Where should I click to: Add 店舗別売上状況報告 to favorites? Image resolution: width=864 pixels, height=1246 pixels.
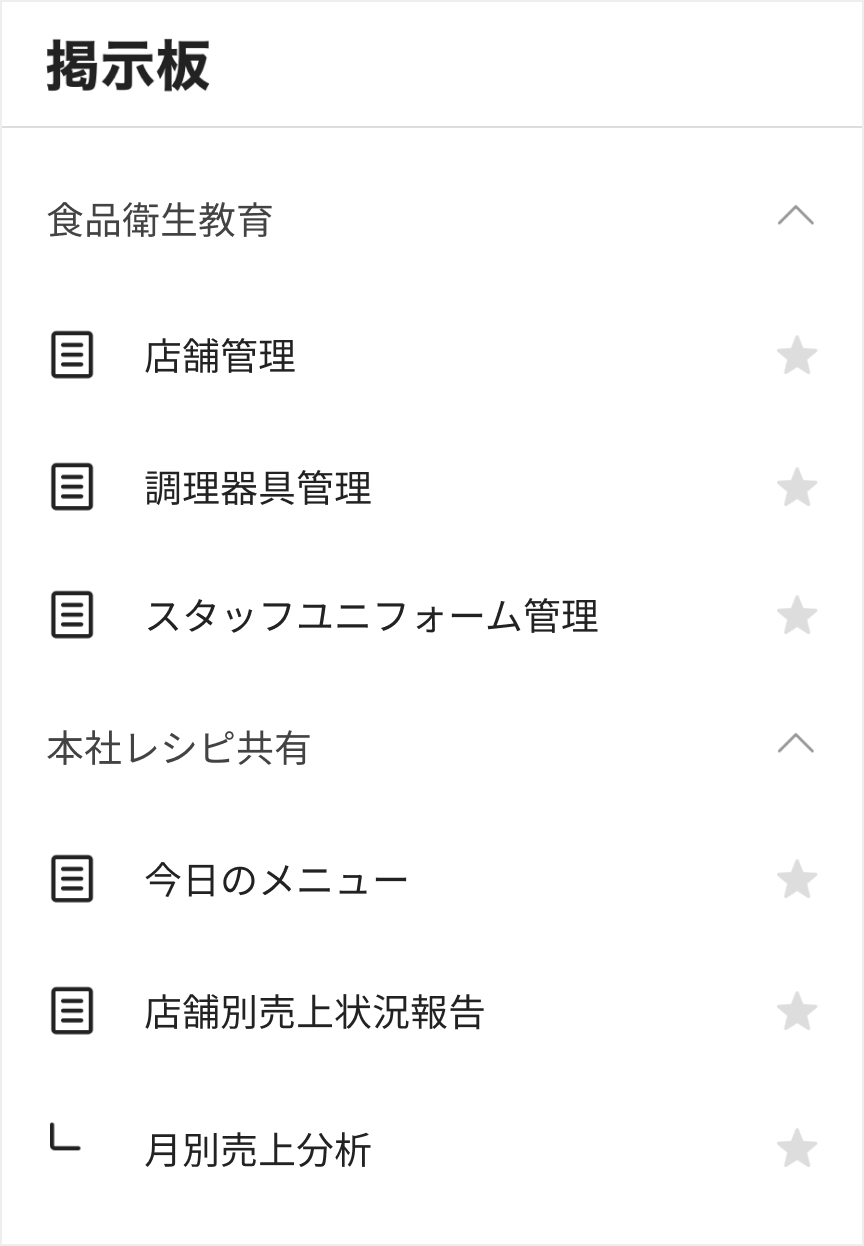point(797,1012)
